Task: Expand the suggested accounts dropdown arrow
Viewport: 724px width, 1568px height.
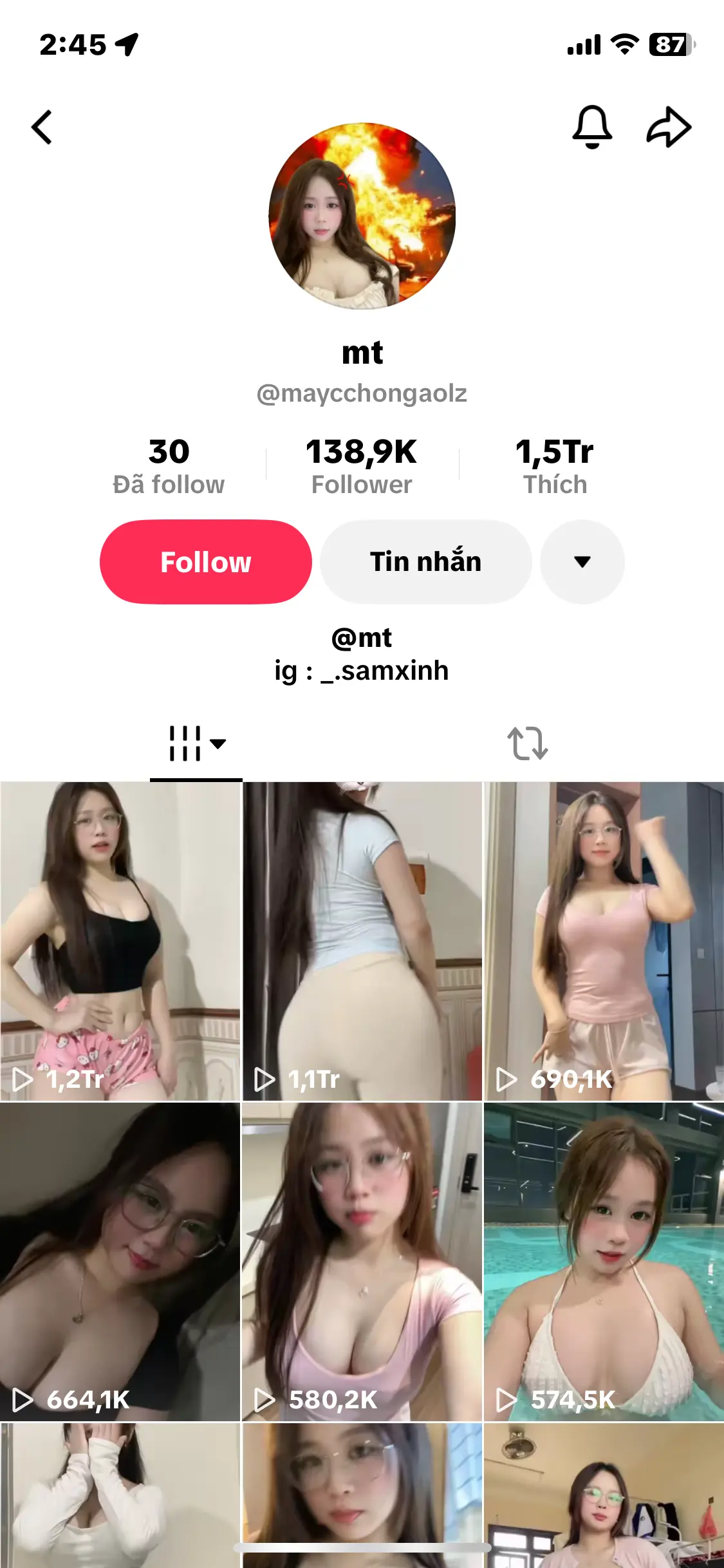Action: coord(582,562)
